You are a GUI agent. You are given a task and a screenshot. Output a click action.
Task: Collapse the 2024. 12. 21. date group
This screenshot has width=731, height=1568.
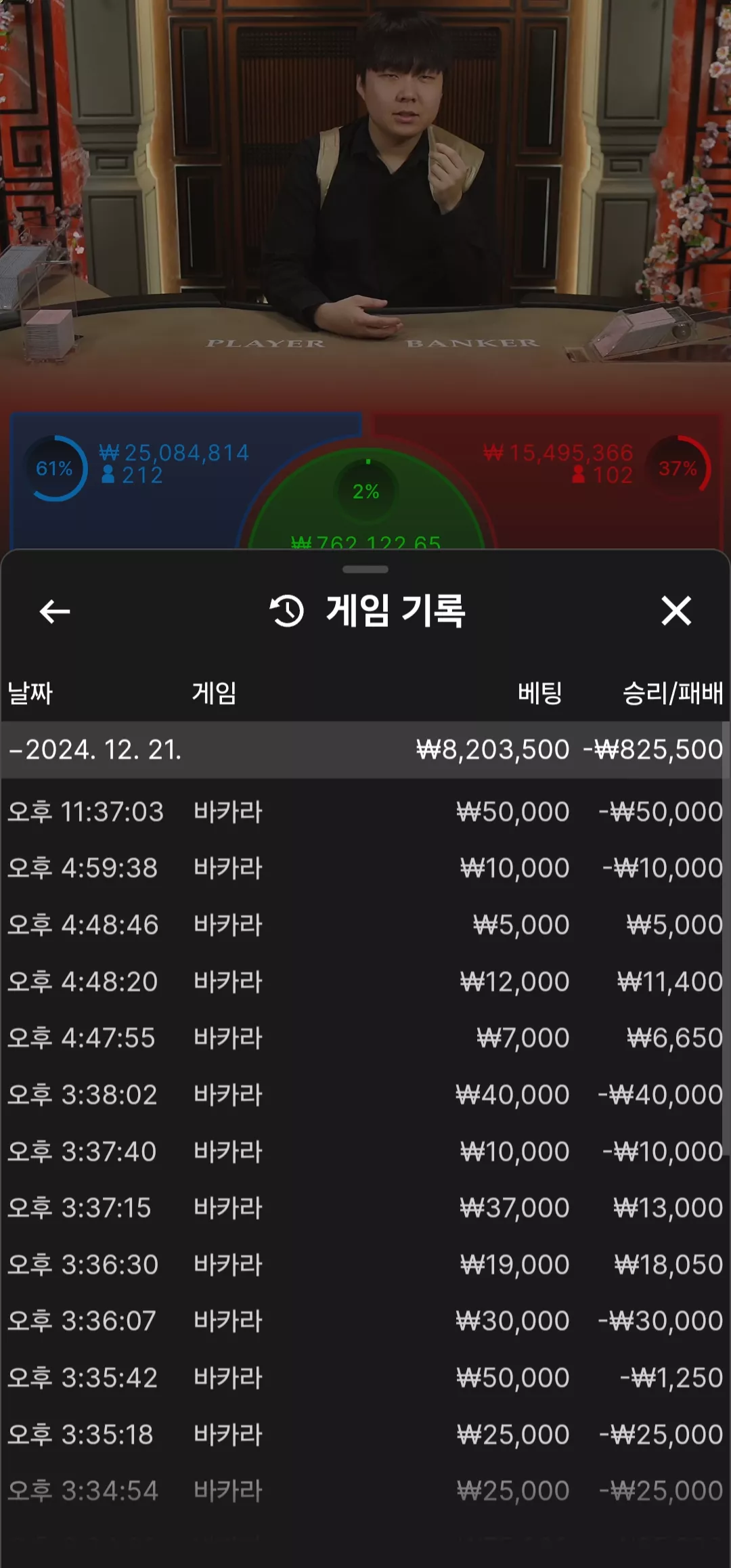pos(365,749)
